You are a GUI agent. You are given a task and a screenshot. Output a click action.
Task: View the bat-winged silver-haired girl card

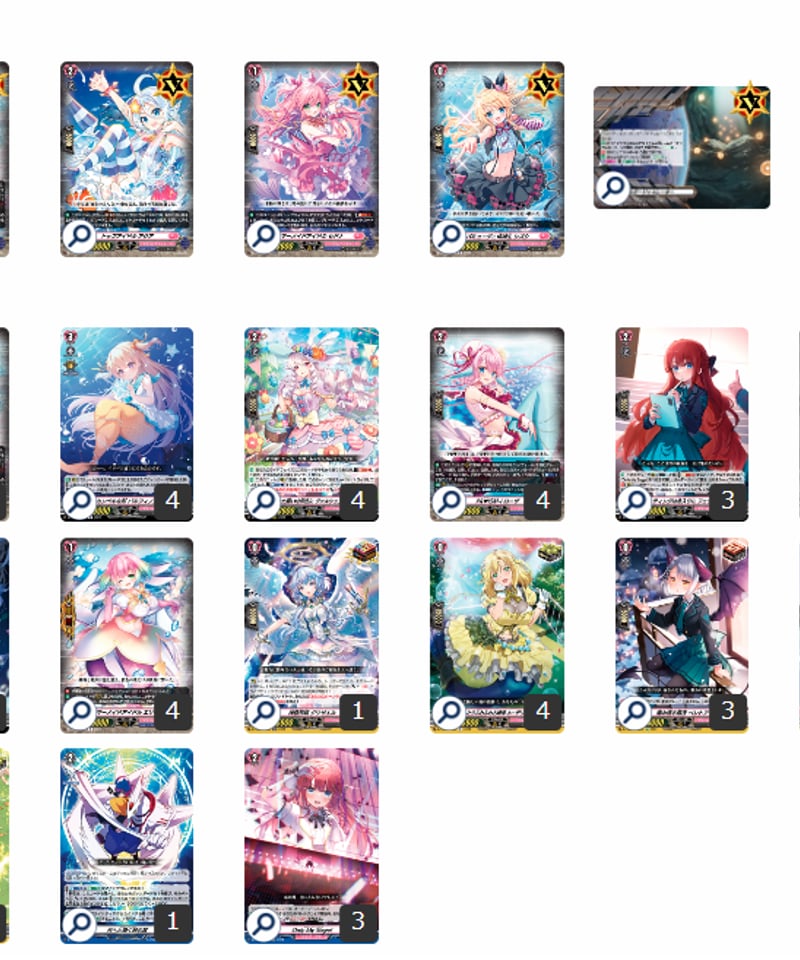(x=681, y=634)
